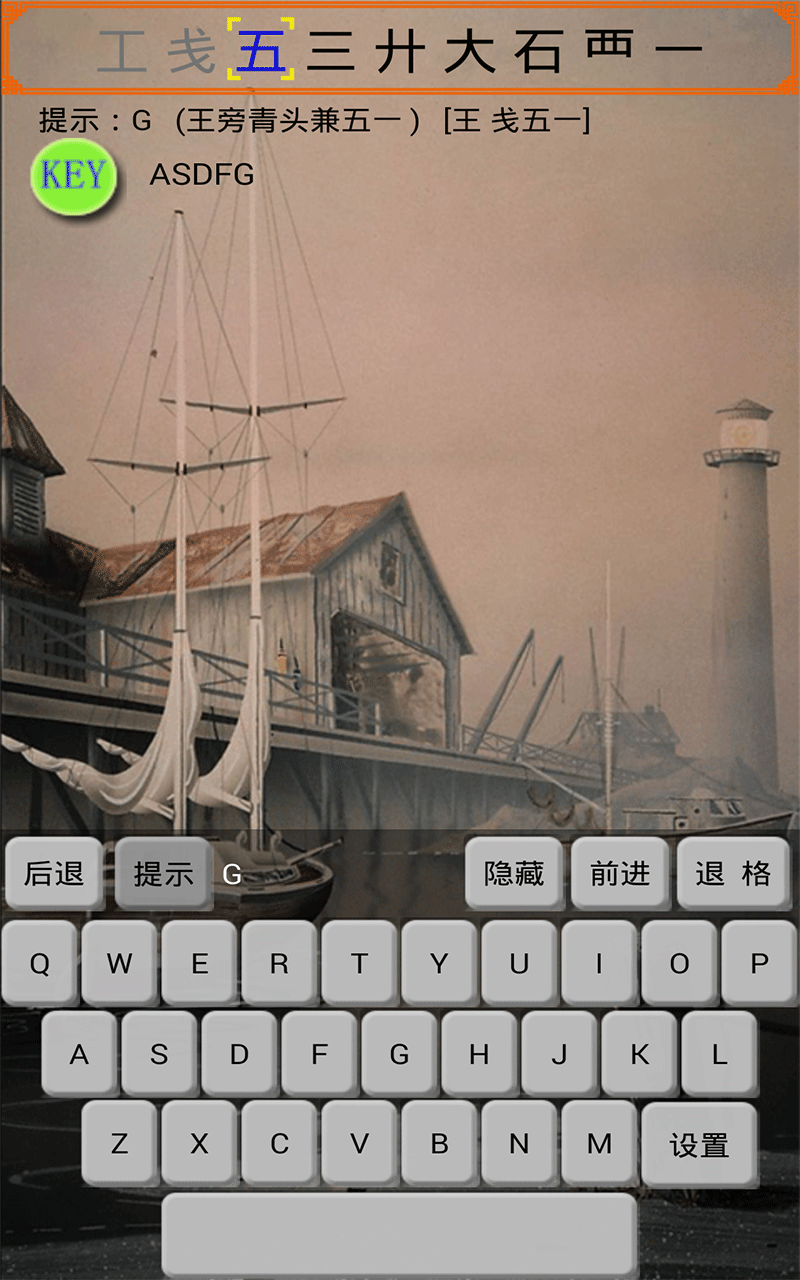The width and height of the screenshot is (800, 1280).
Task: Type the letter G key
Action: point(399,1054)
